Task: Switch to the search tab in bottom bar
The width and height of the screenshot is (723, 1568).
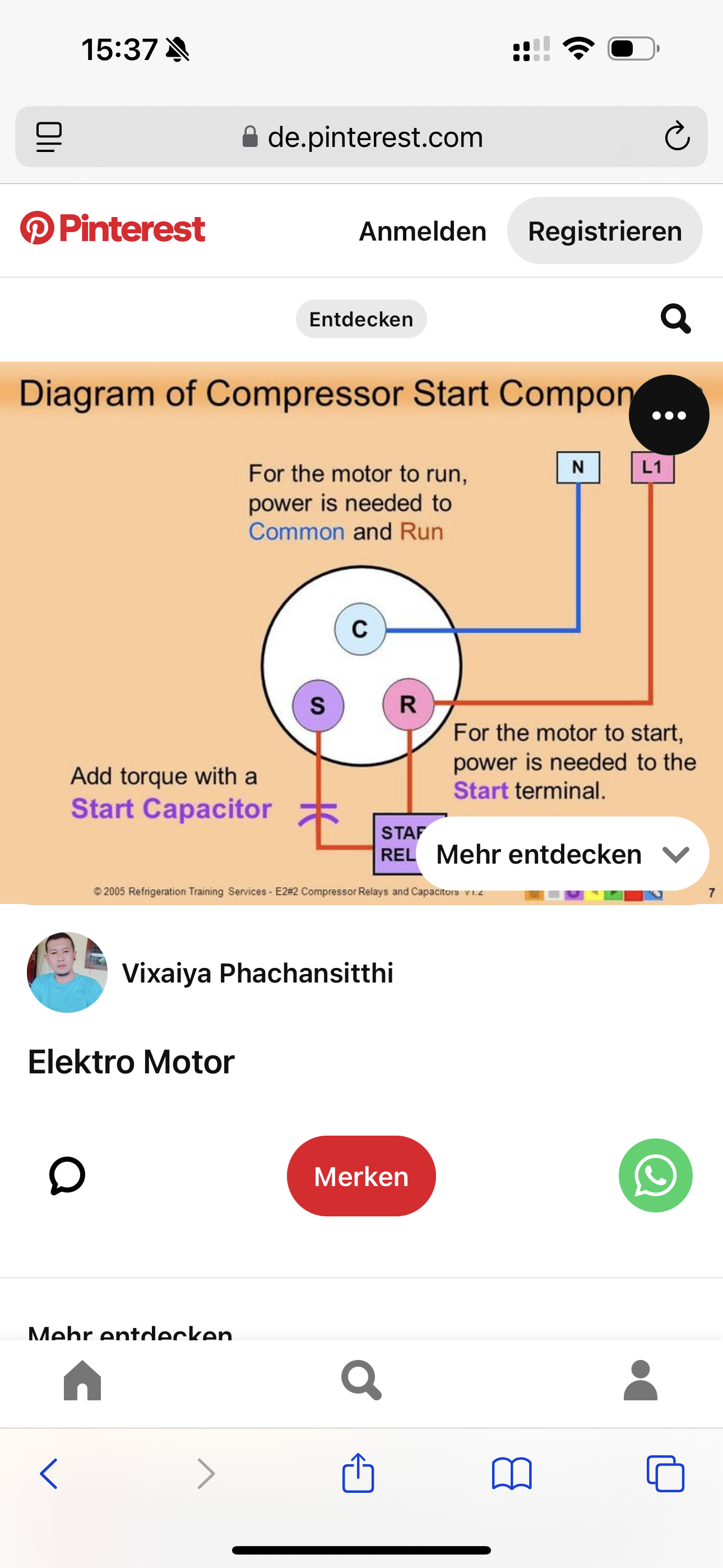Action: (361, 1381)
